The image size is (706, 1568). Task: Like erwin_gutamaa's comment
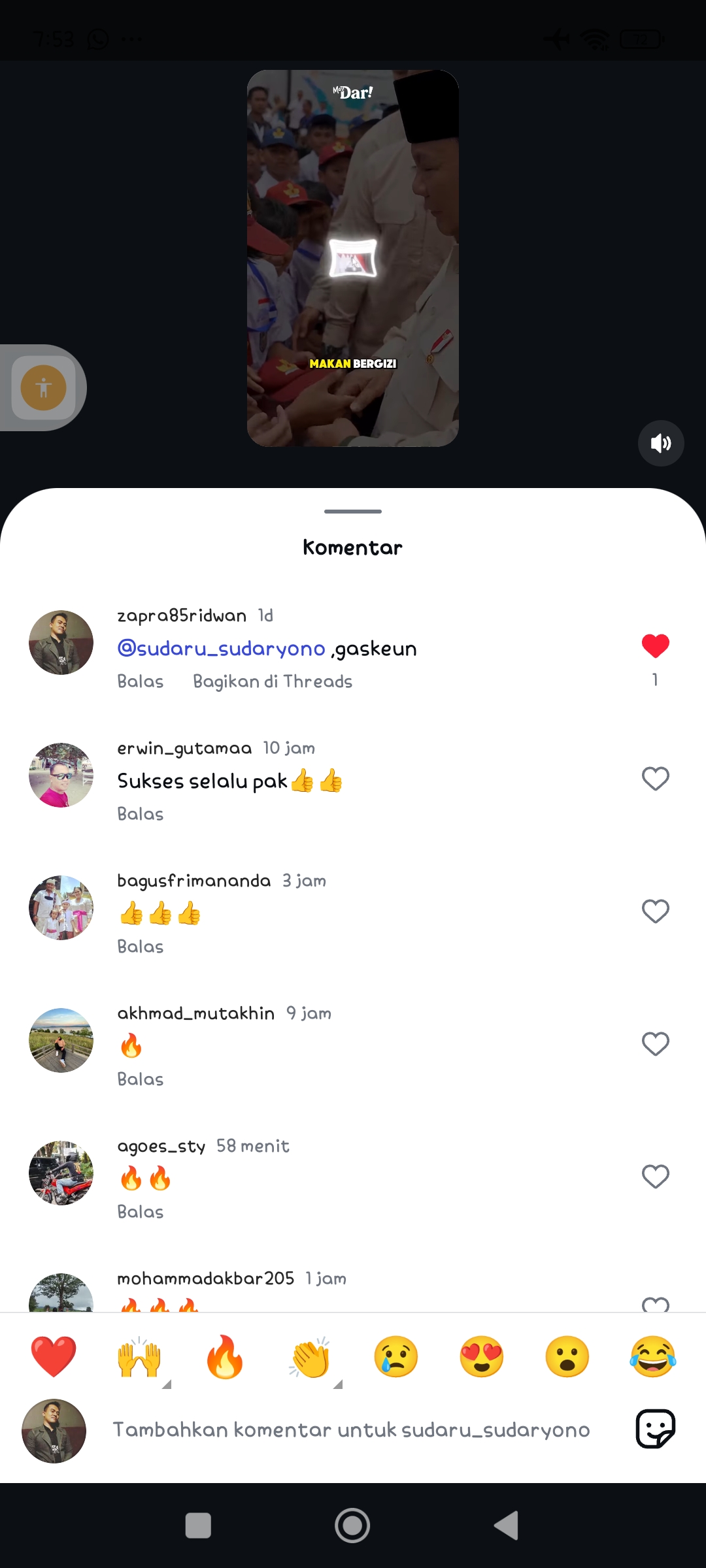(x=656, y=779)
